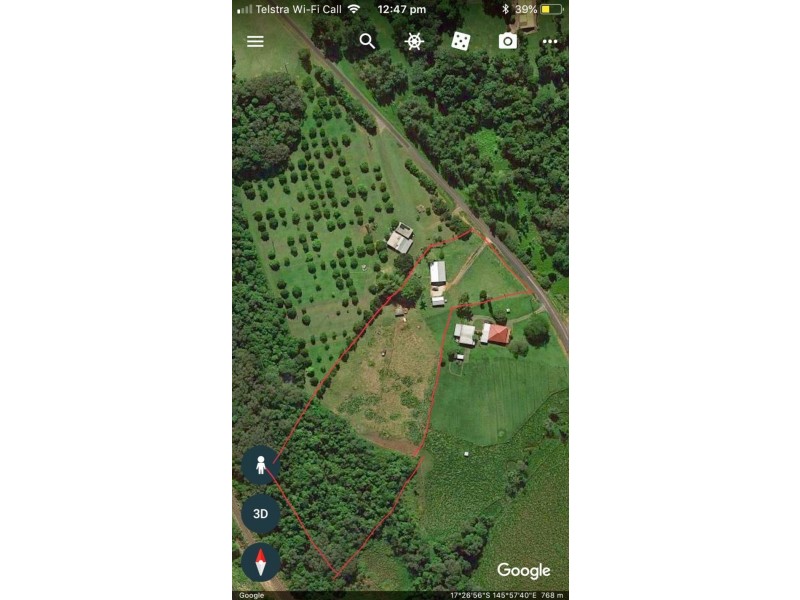This screenshot has height=600, width=800.
Task: Enter Street View with pegman button
Action: 260,465
